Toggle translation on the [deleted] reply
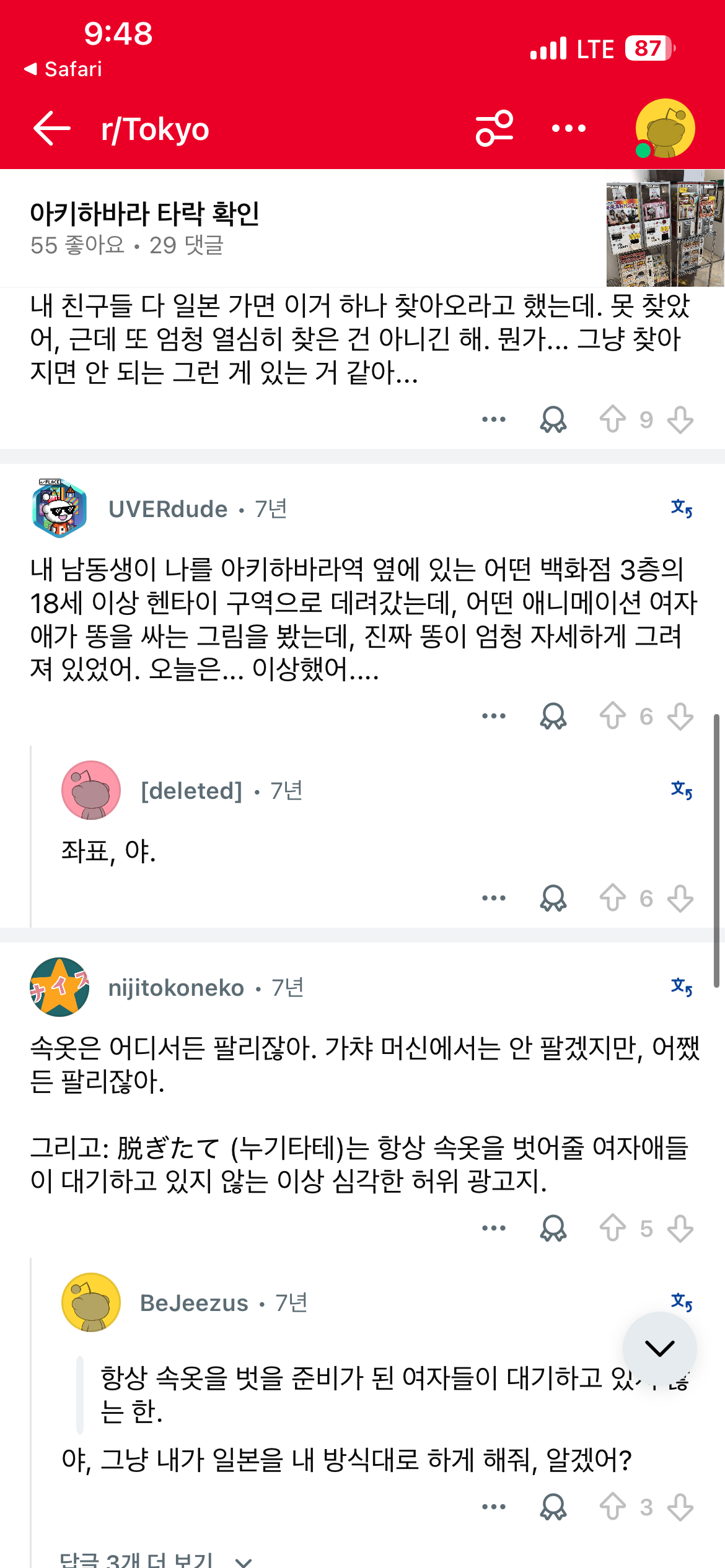 point(681,790)
